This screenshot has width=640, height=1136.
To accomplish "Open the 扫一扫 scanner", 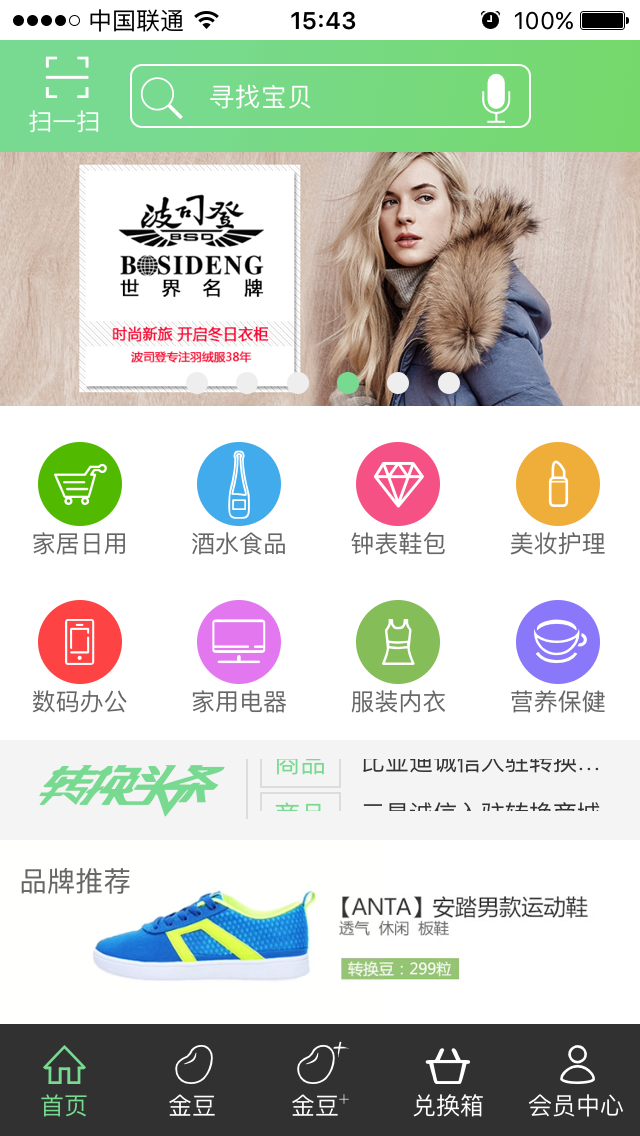I will (65, 95).
